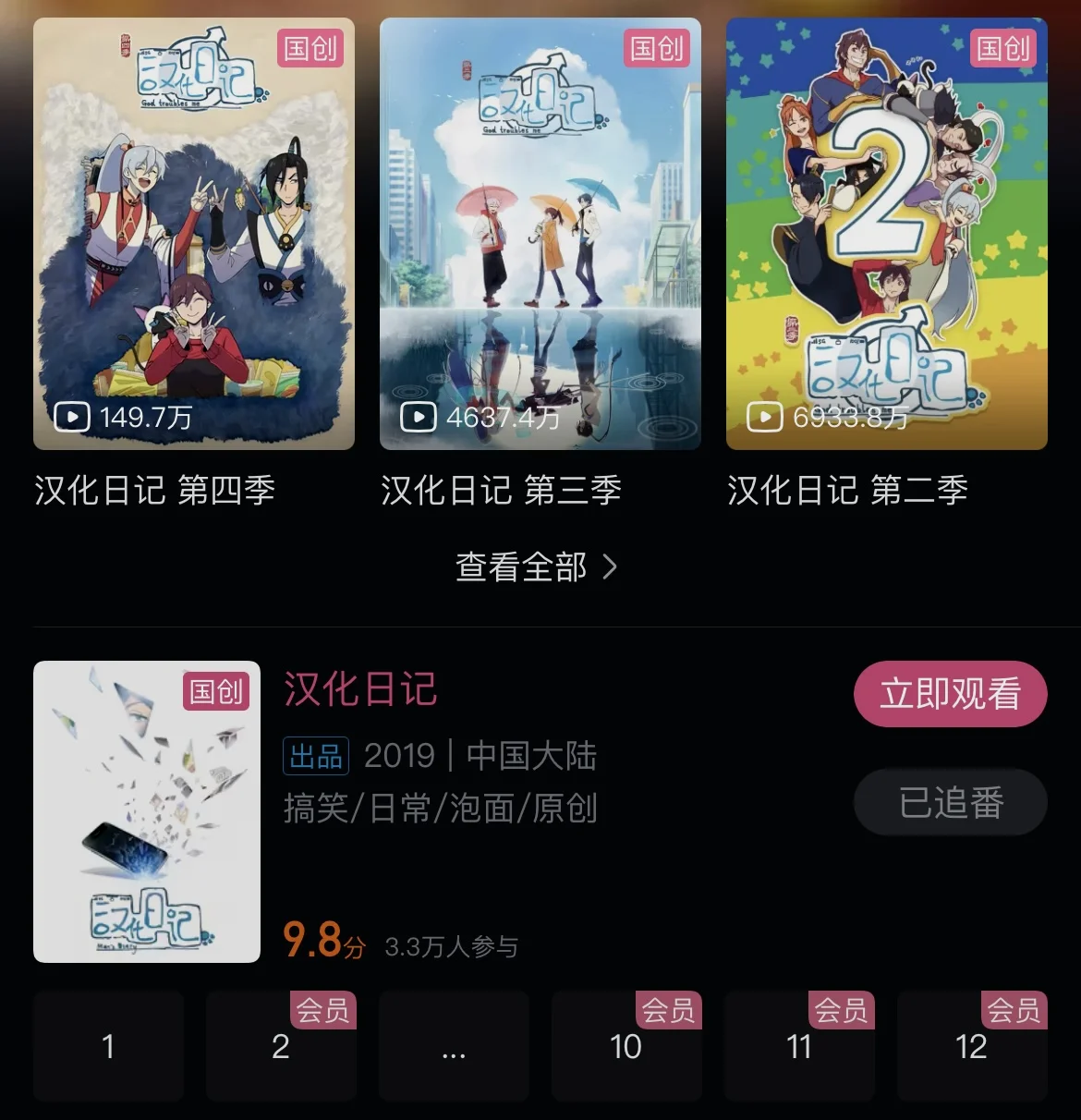
Task: Click the 国创 badge on the 第四季 poster
Action: (x=312, y=50)
